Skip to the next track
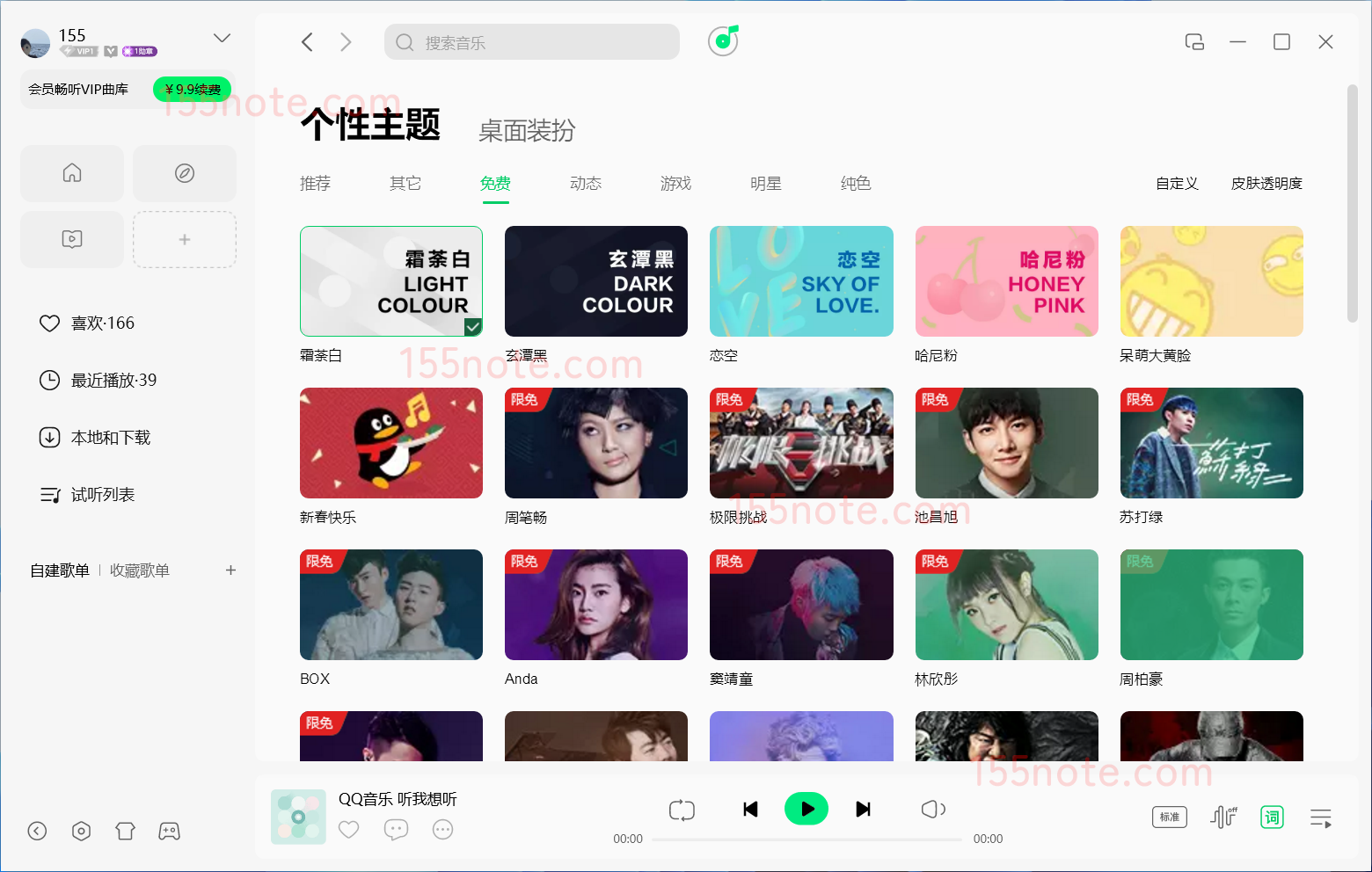This screenshot has width=1372, height=872. click(x=863, y=809)
